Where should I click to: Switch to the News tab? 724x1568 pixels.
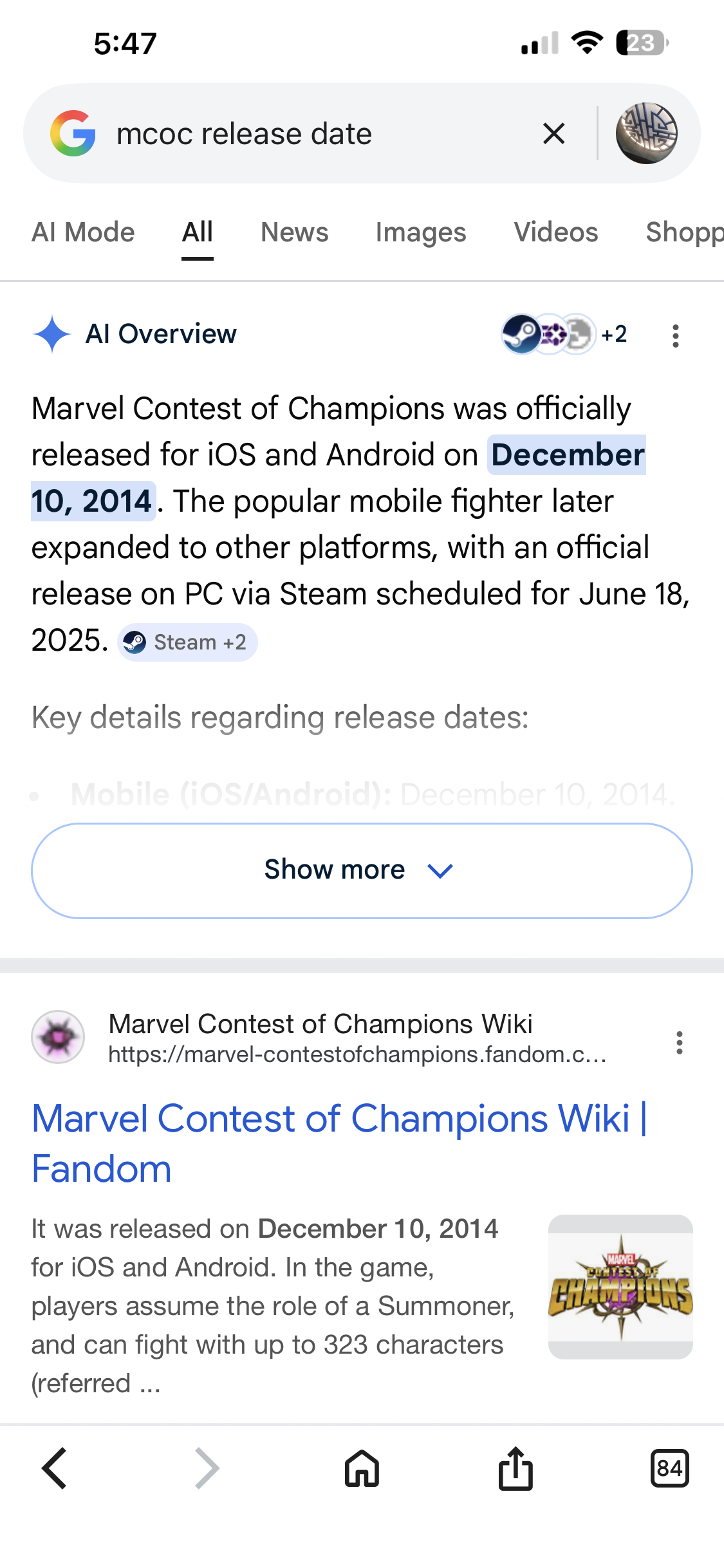click(294, 232)
